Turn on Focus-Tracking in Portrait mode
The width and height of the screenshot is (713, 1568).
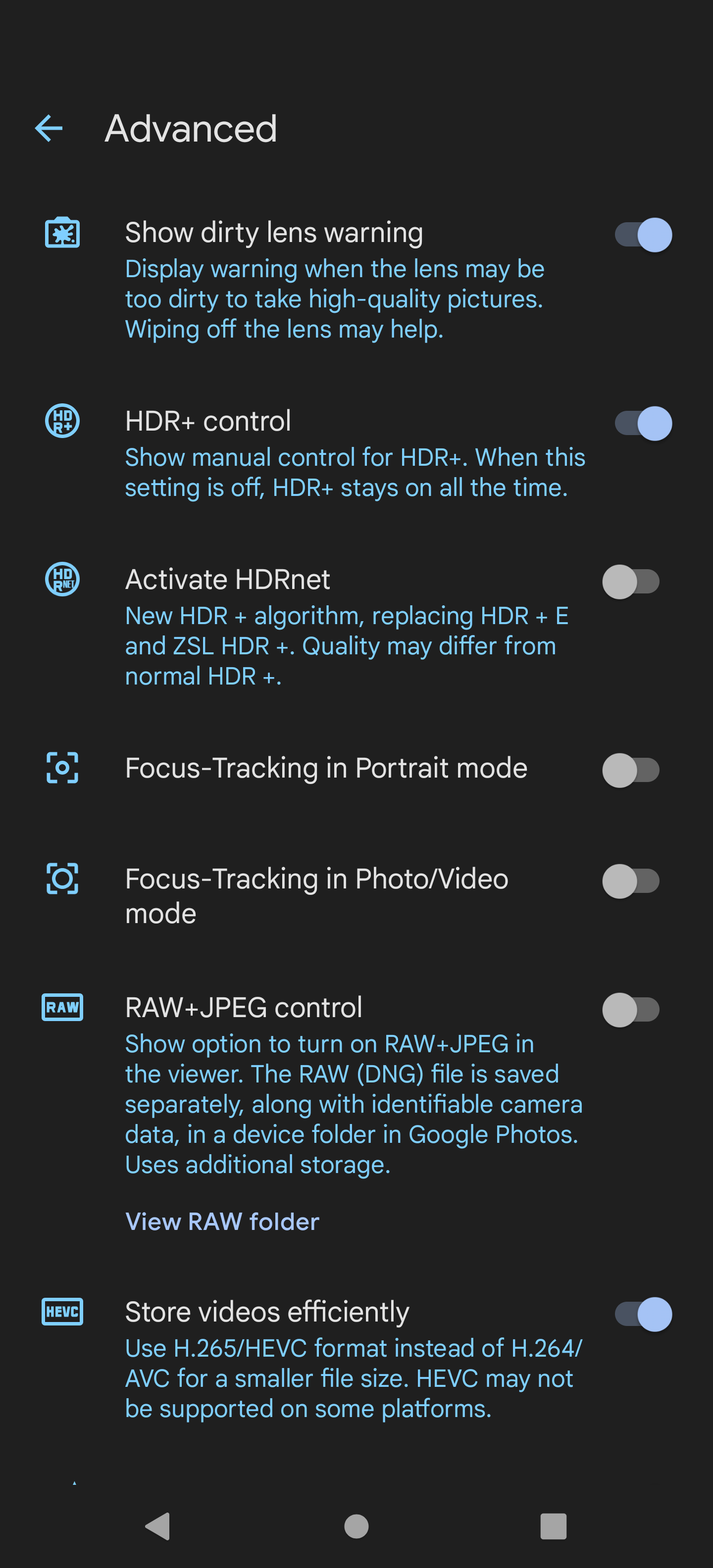(631, 770)
